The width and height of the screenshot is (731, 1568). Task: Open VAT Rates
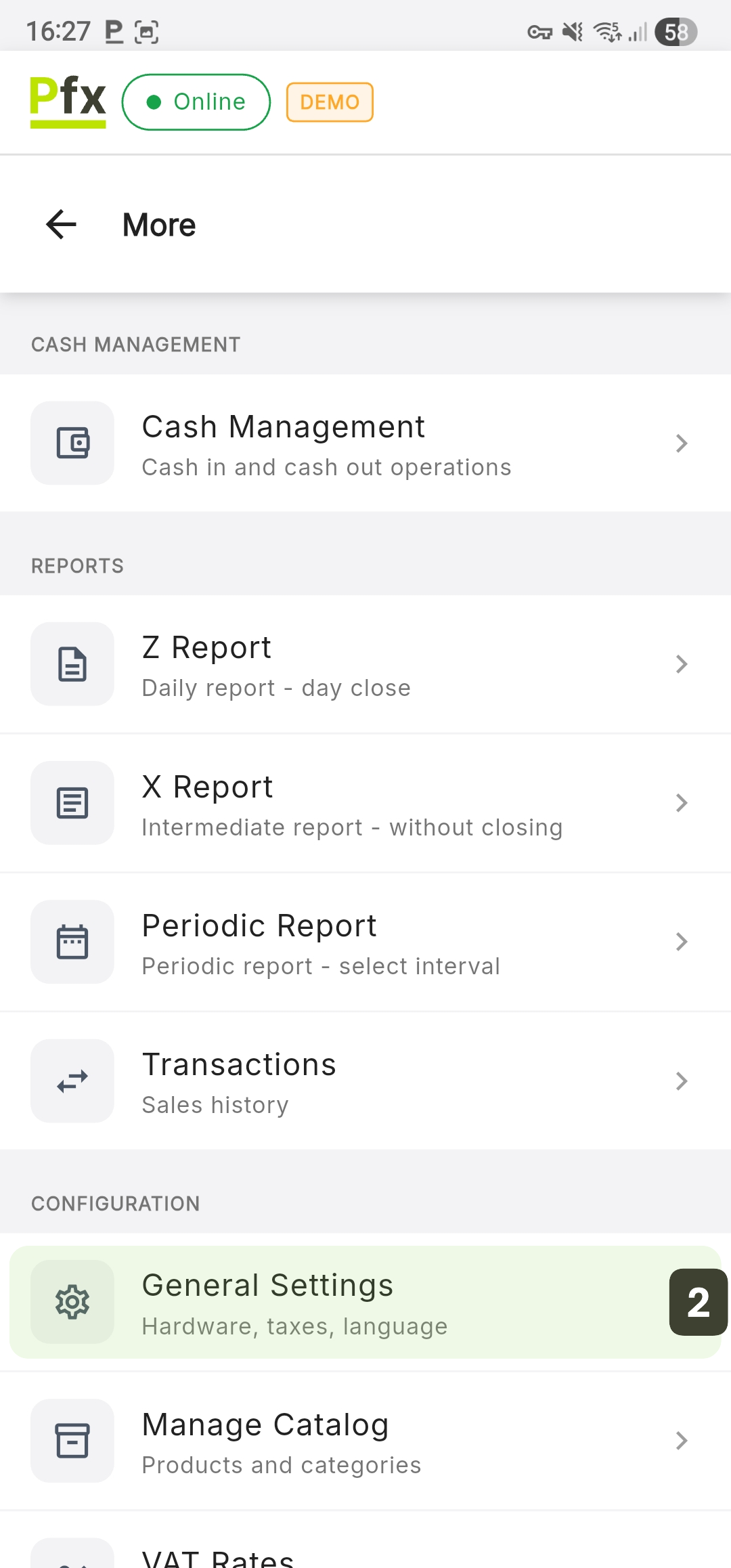[x=365, y=1556]
